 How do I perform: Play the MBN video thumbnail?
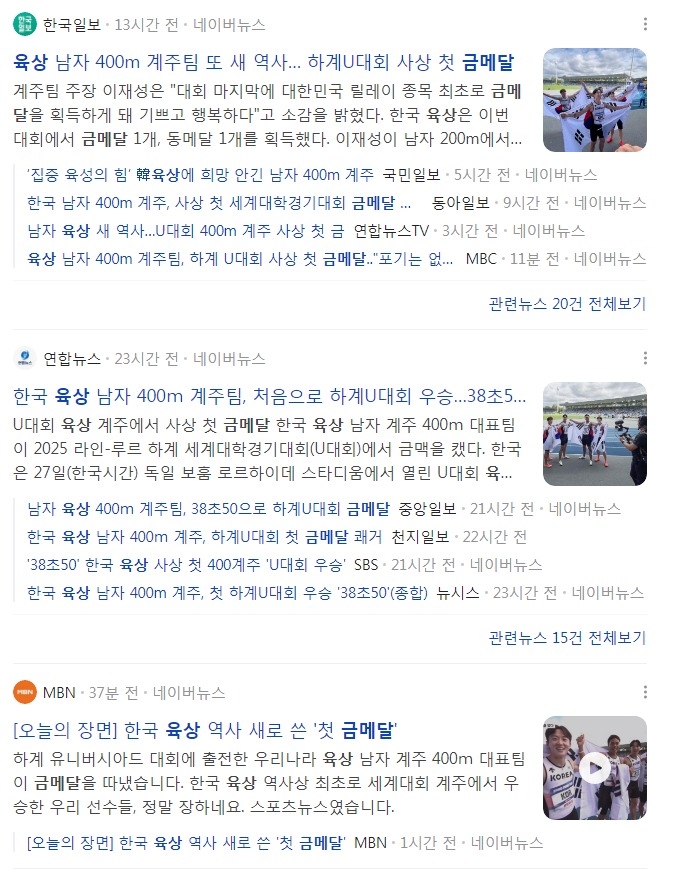594,767
